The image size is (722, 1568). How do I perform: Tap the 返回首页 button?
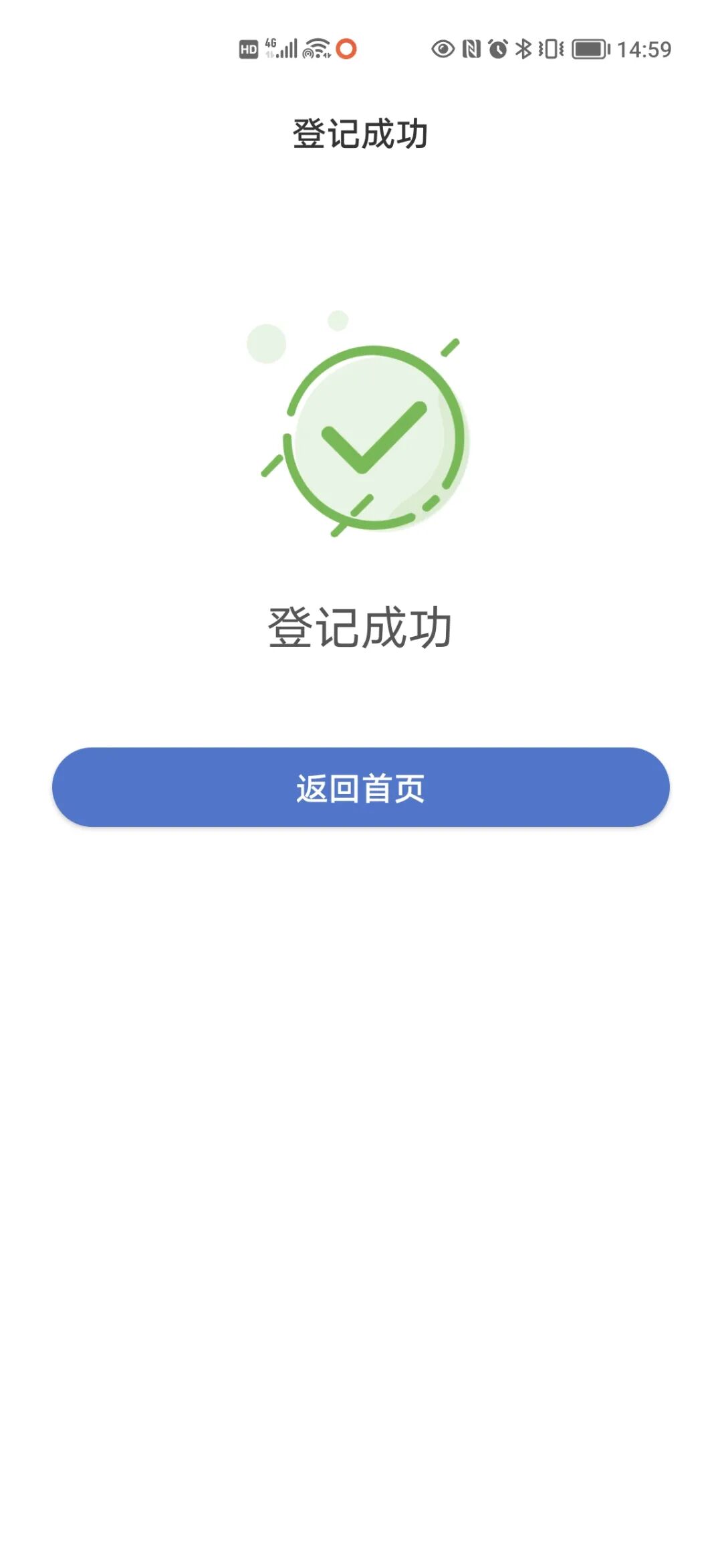tap(361, 787)
